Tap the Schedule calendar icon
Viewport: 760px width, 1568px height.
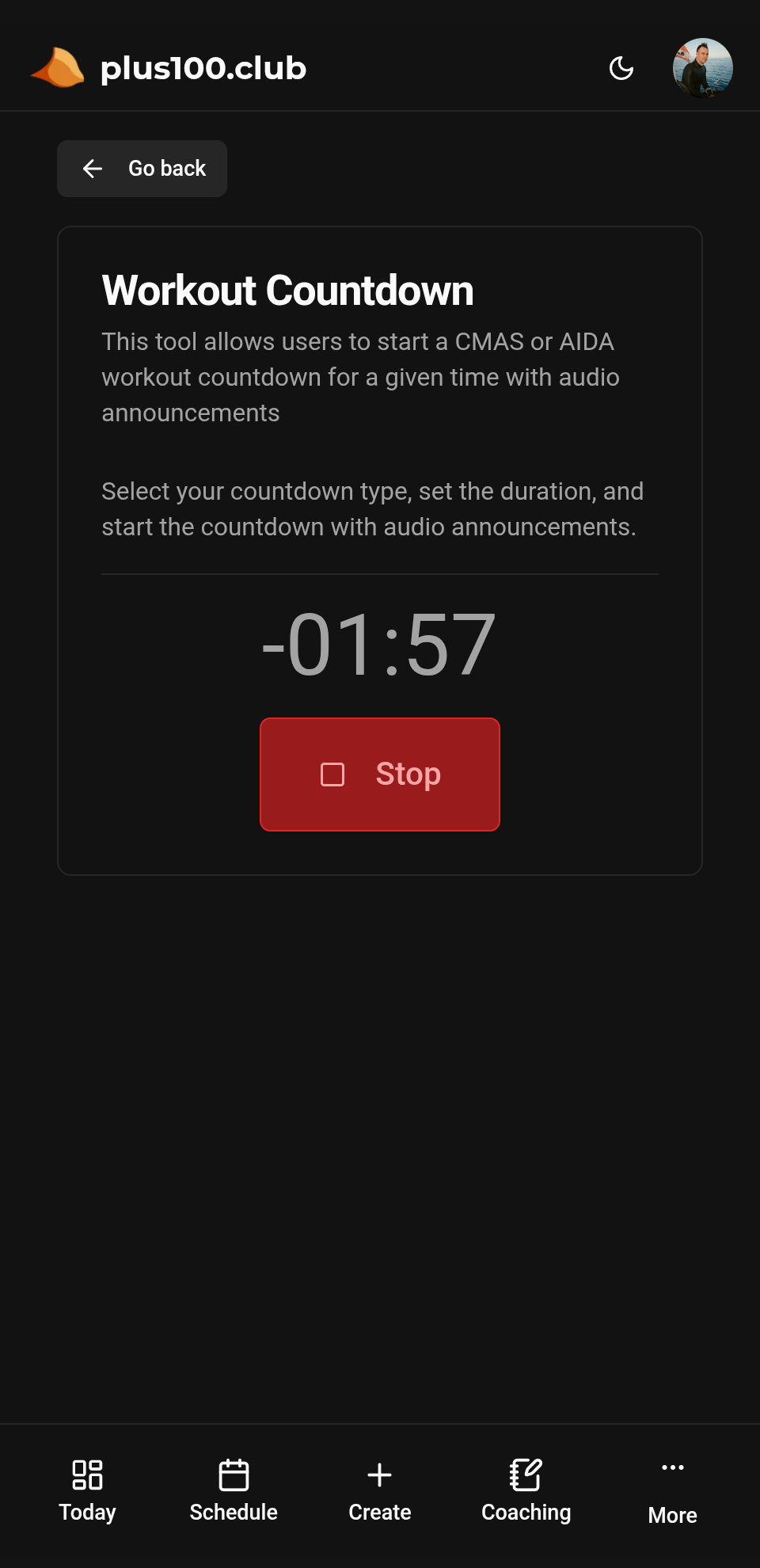coord(233,1475)
